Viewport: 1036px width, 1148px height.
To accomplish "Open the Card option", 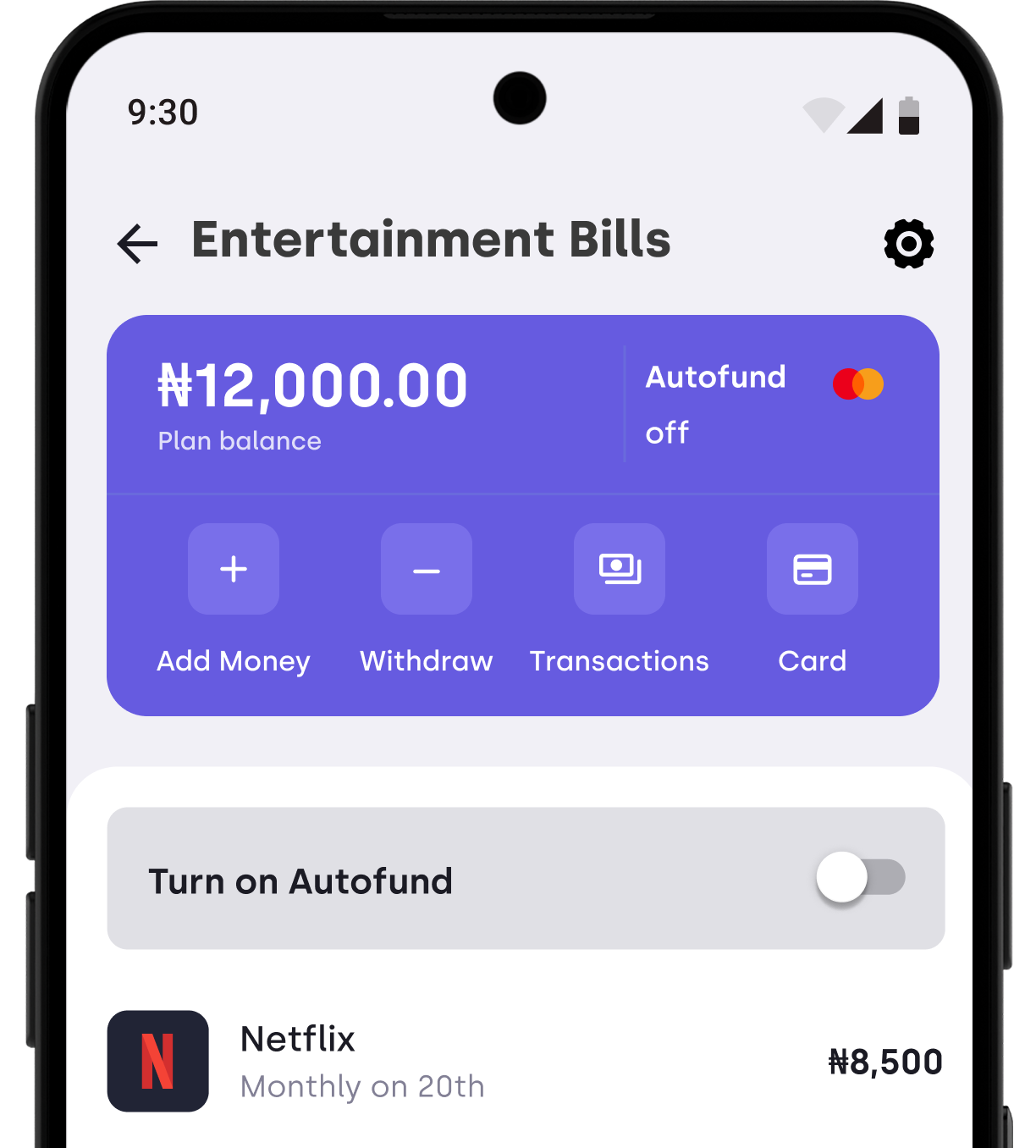I will tap(813, 569).
